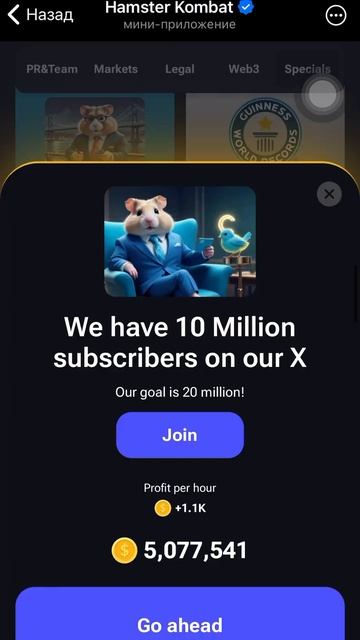Viewport: 360px width, 640px height.
Task: Close the 10 Million subscribers popup
Action: click(329, 194)
